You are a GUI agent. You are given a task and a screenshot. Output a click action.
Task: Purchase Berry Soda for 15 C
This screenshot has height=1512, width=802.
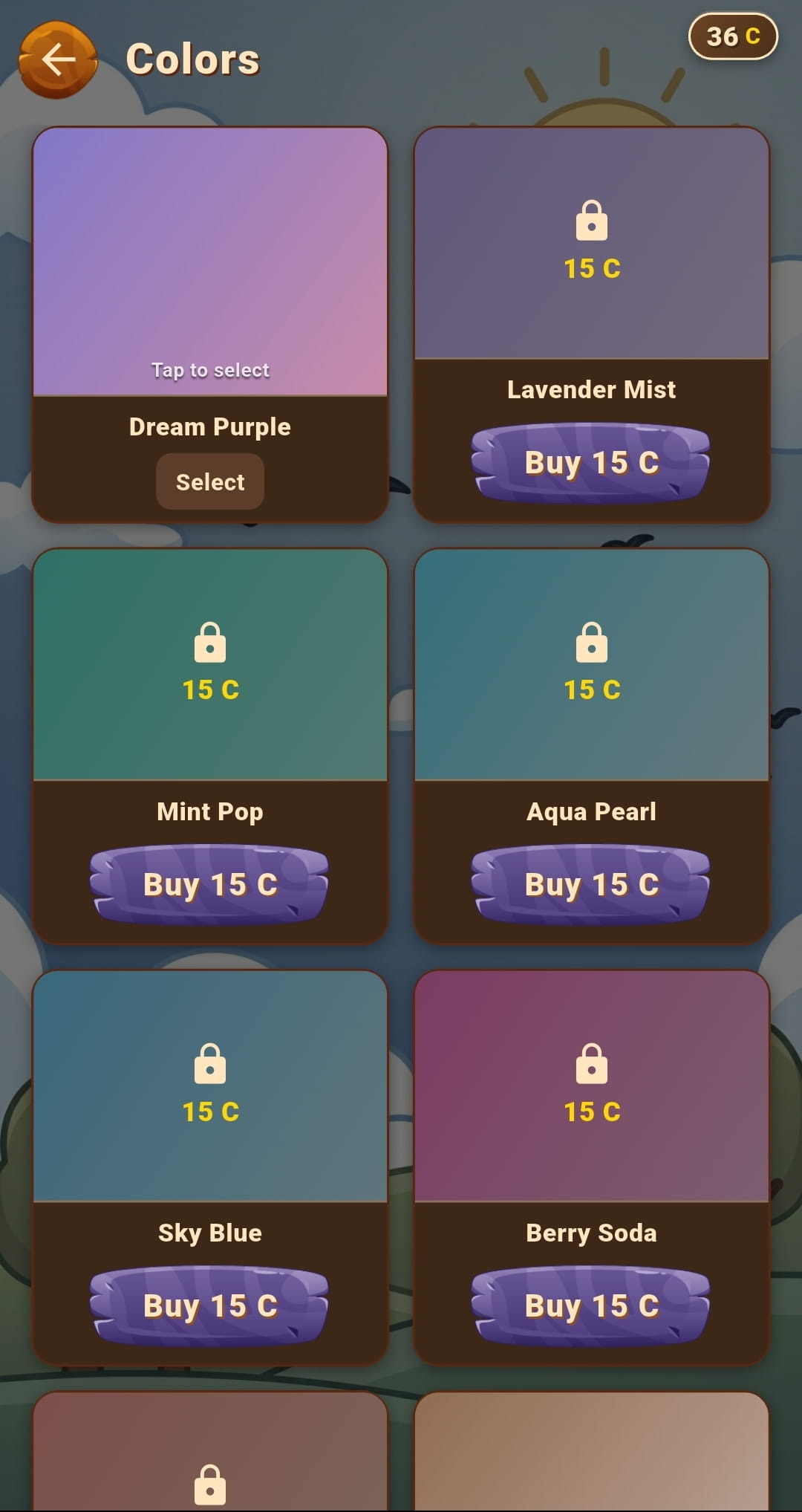591,1305
